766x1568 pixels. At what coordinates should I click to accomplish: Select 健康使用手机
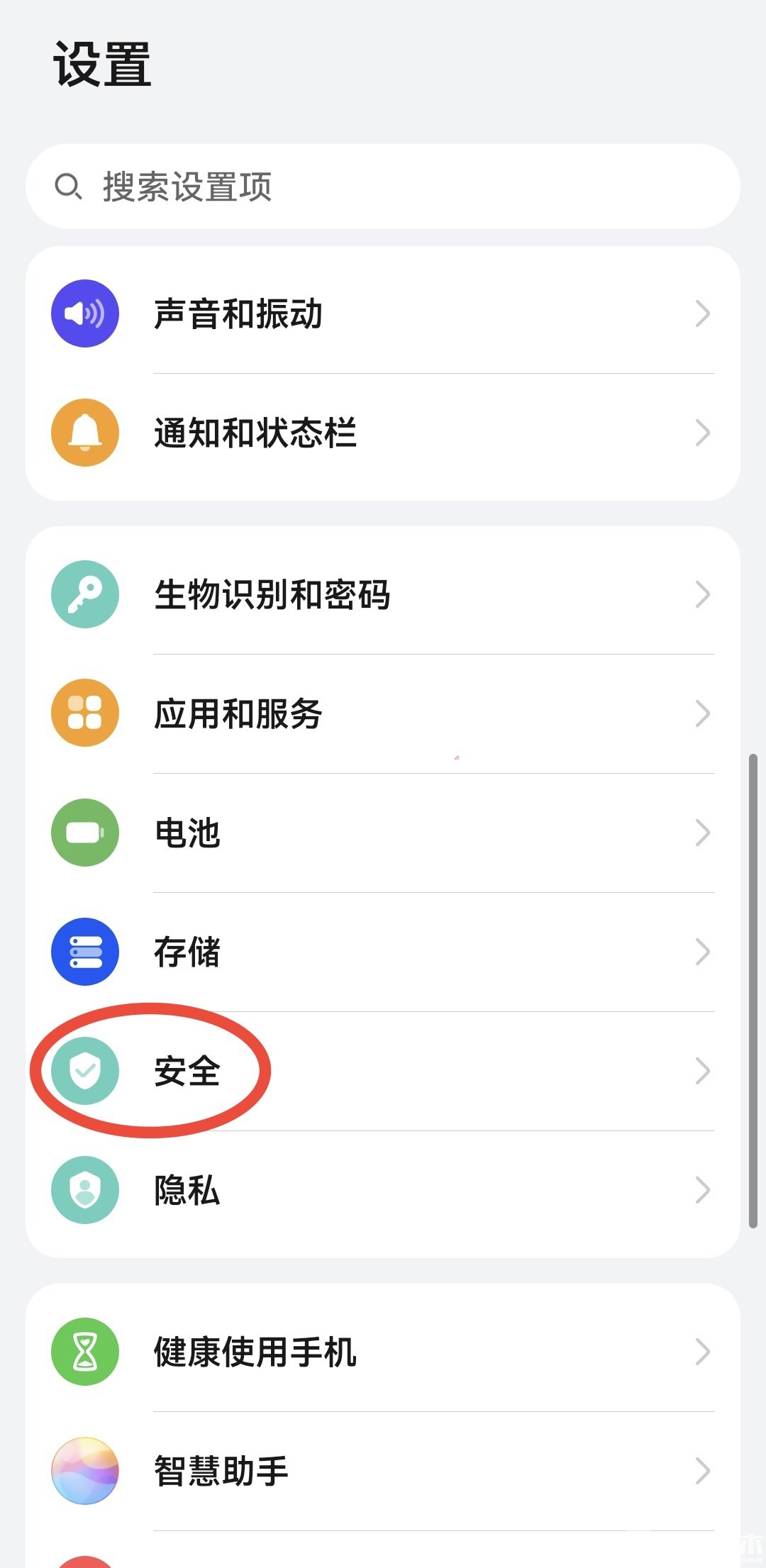coord(383,1352)
